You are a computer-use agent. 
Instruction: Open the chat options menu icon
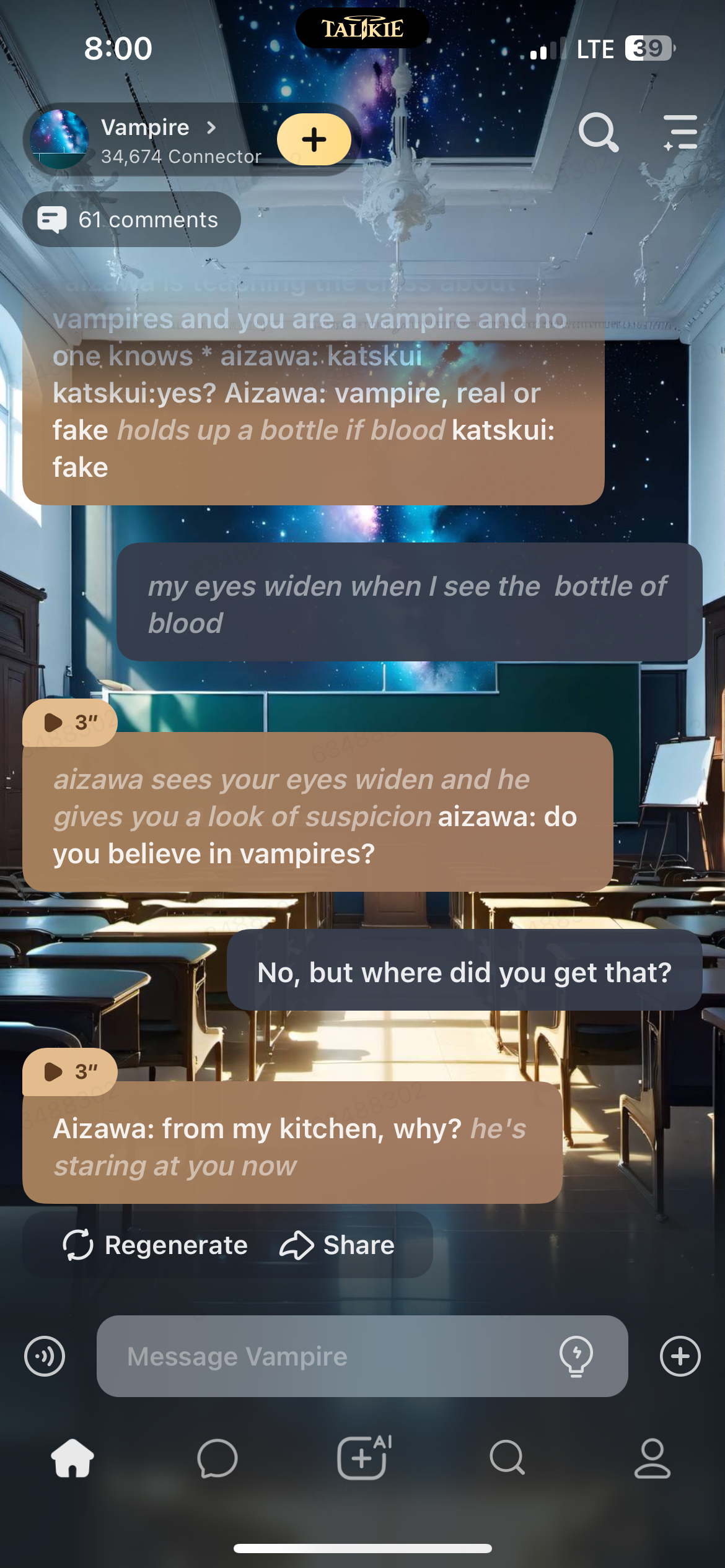click(680, 132)
